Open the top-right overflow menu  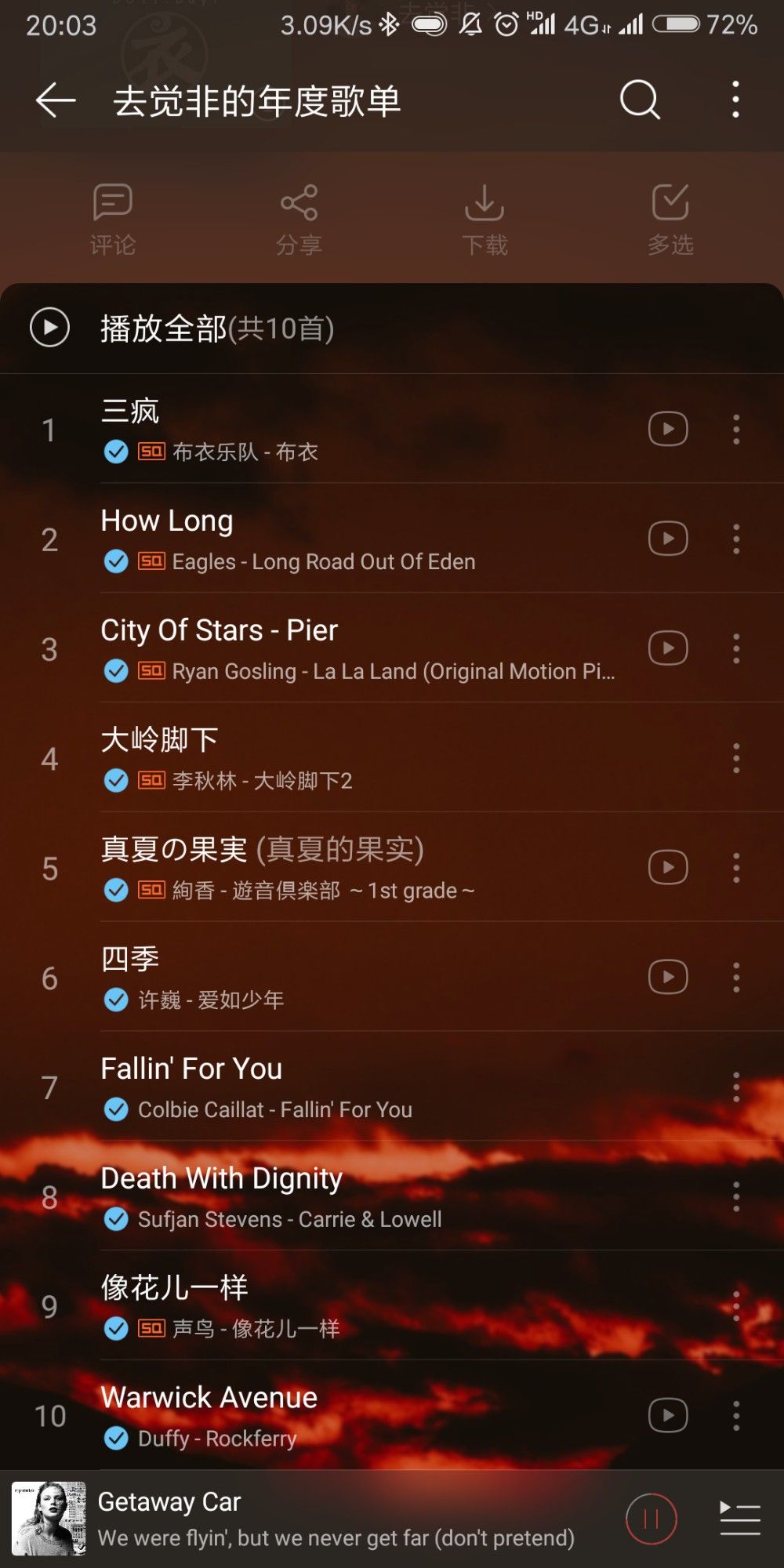(735, 100)
